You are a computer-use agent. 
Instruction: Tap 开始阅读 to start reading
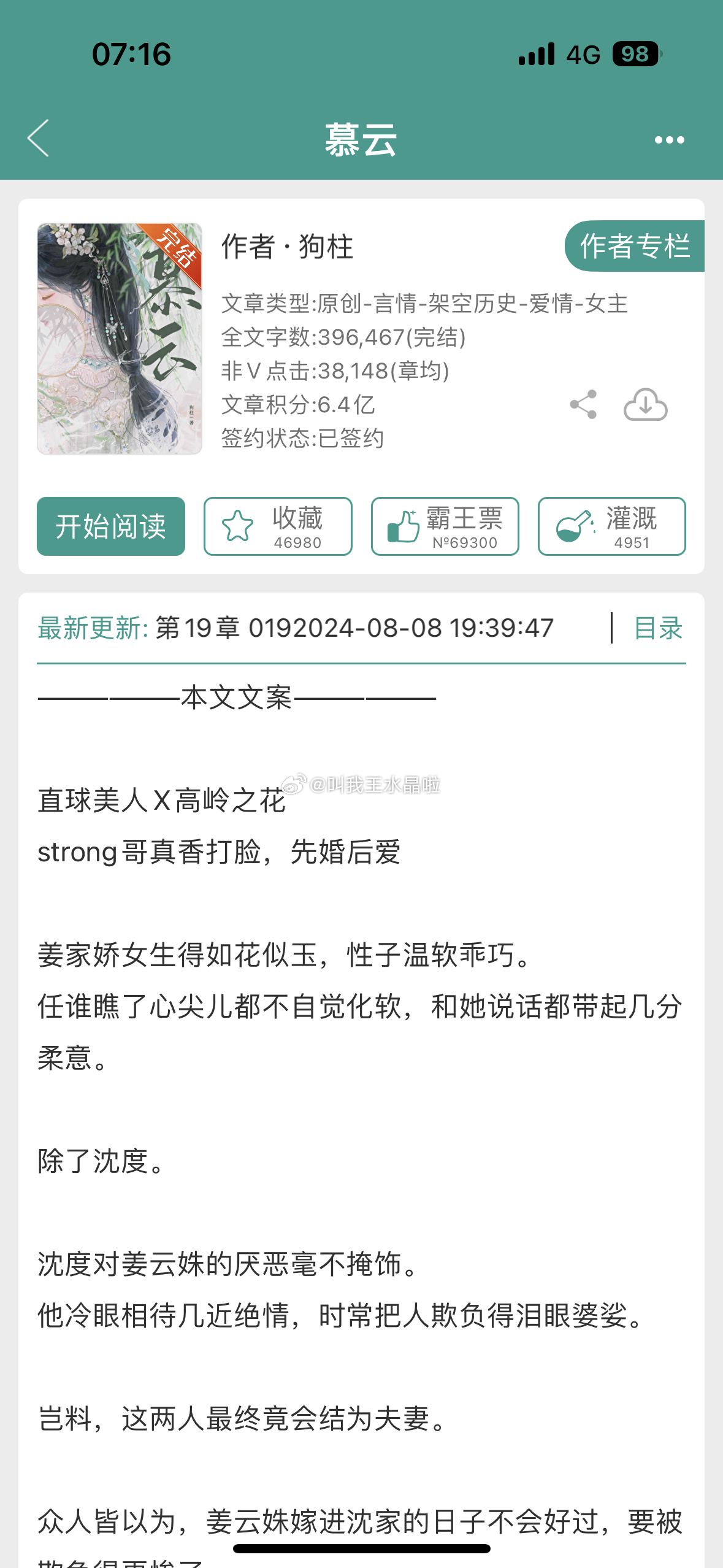pyautogui.click(x=111, y=526)
